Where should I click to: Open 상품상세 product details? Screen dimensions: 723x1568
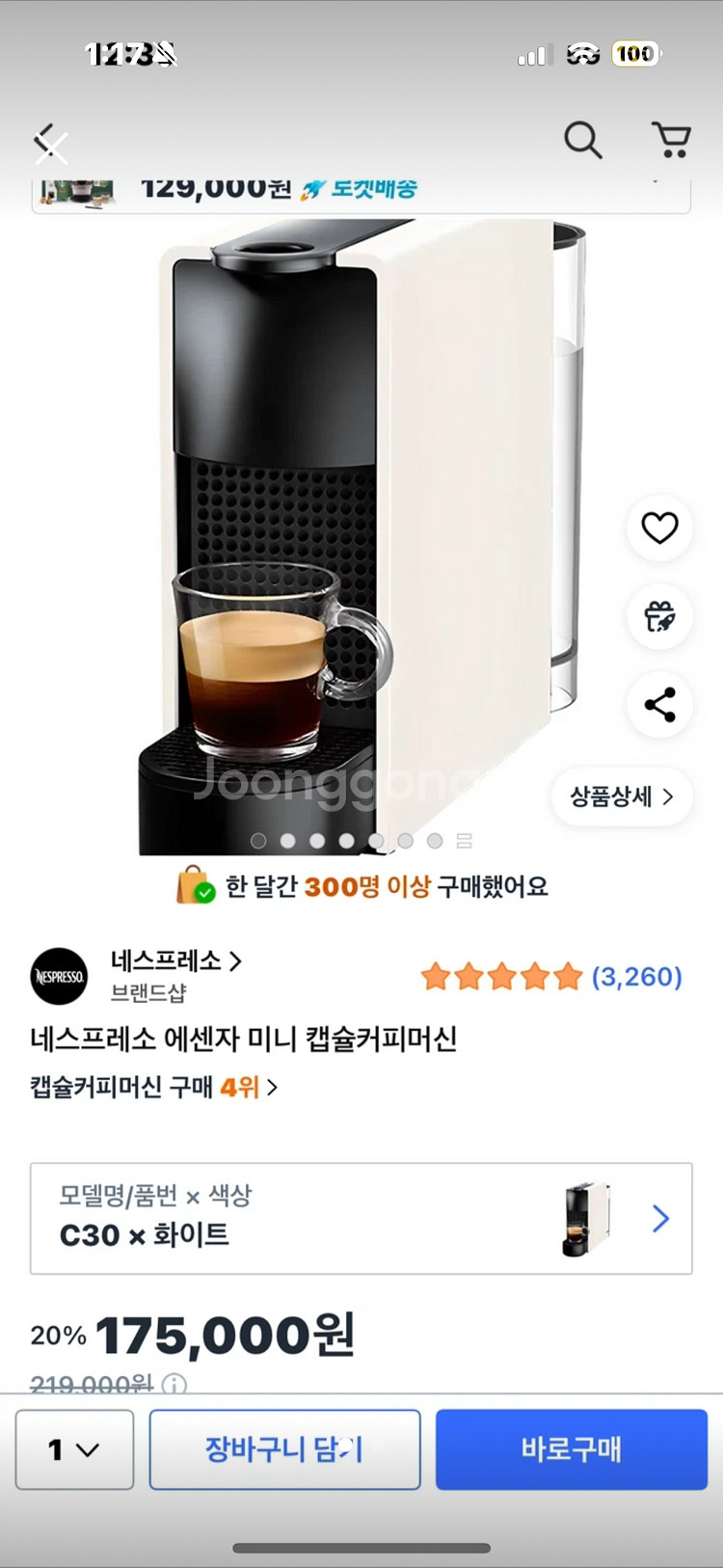point(622,797)
